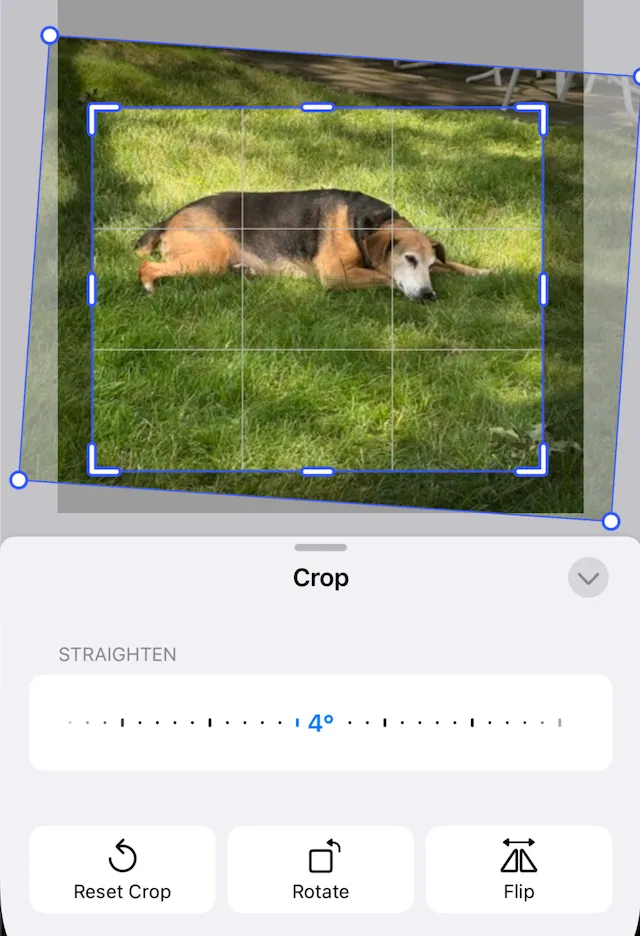Tap the top edge crop handle
The width and height of the screenshot is (640, 936).
point(318,107)
